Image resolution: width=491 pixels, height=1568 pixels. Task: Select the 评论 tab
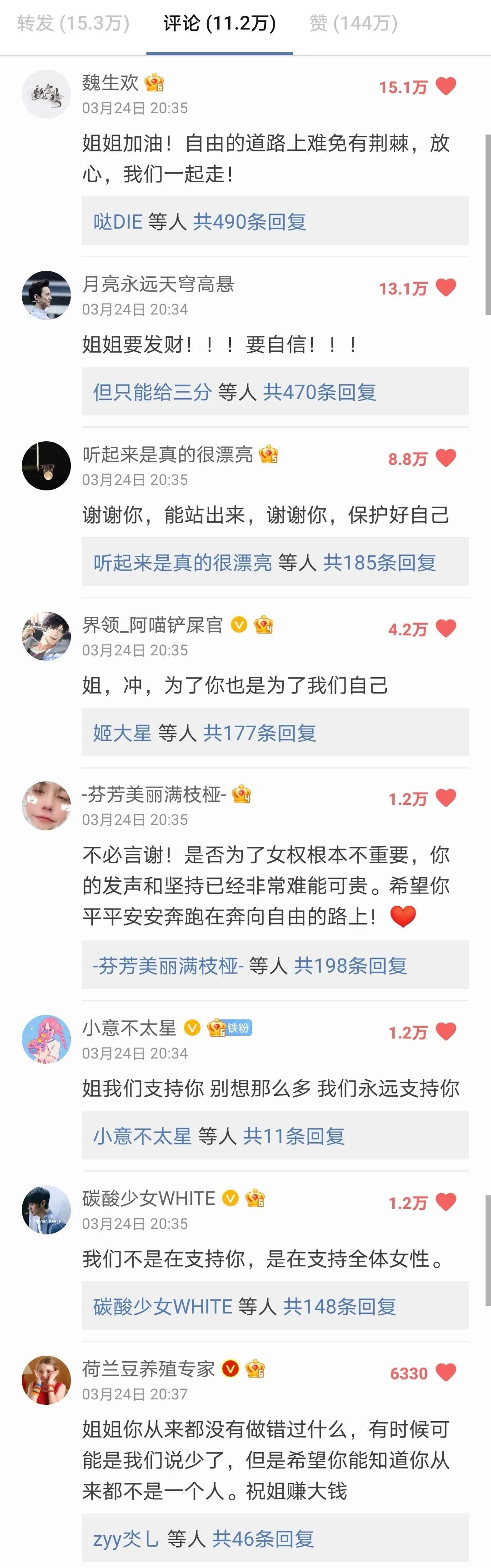pyautogui.click(x=219, y=23)
